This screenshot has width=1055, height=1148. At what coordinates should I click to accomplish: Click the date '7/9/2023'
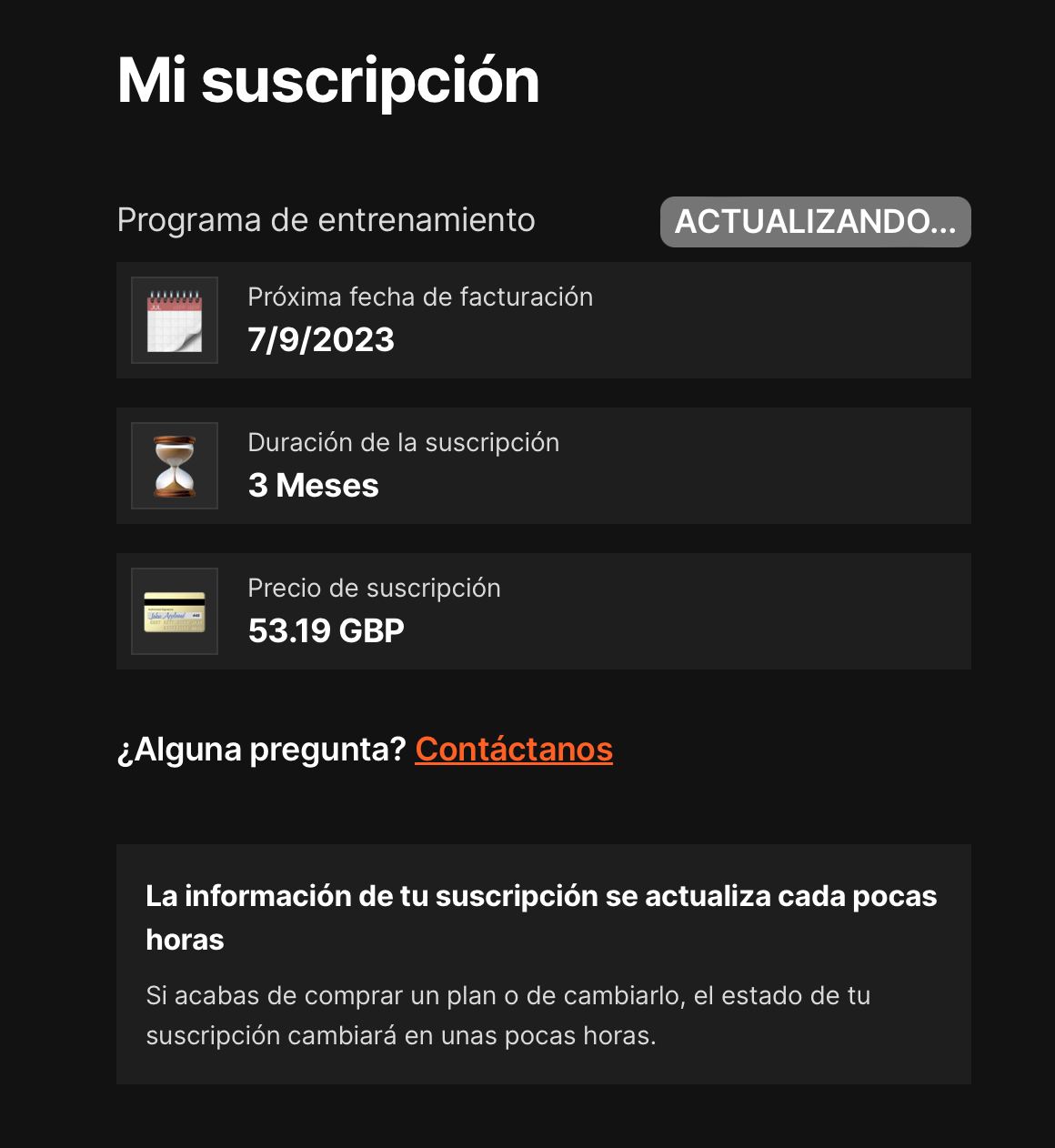pyautogui.click(x=322, y=340)
